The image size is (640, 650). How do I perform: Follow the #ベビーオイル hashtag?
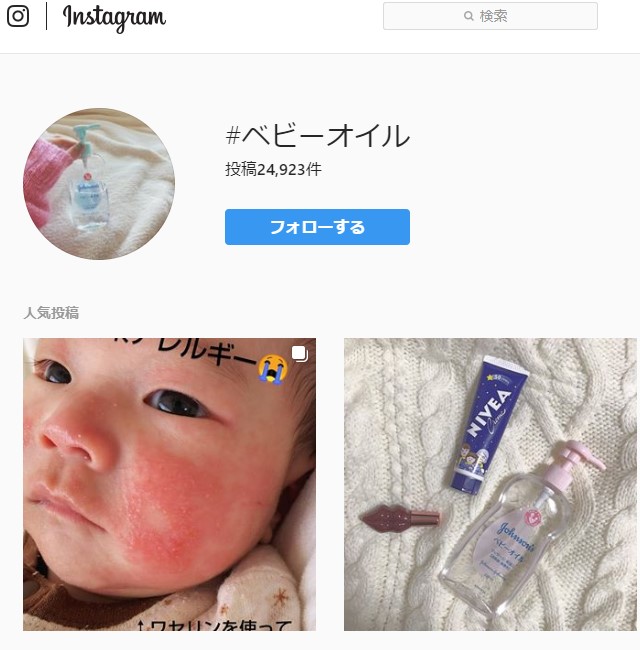[x=317, y=227]
